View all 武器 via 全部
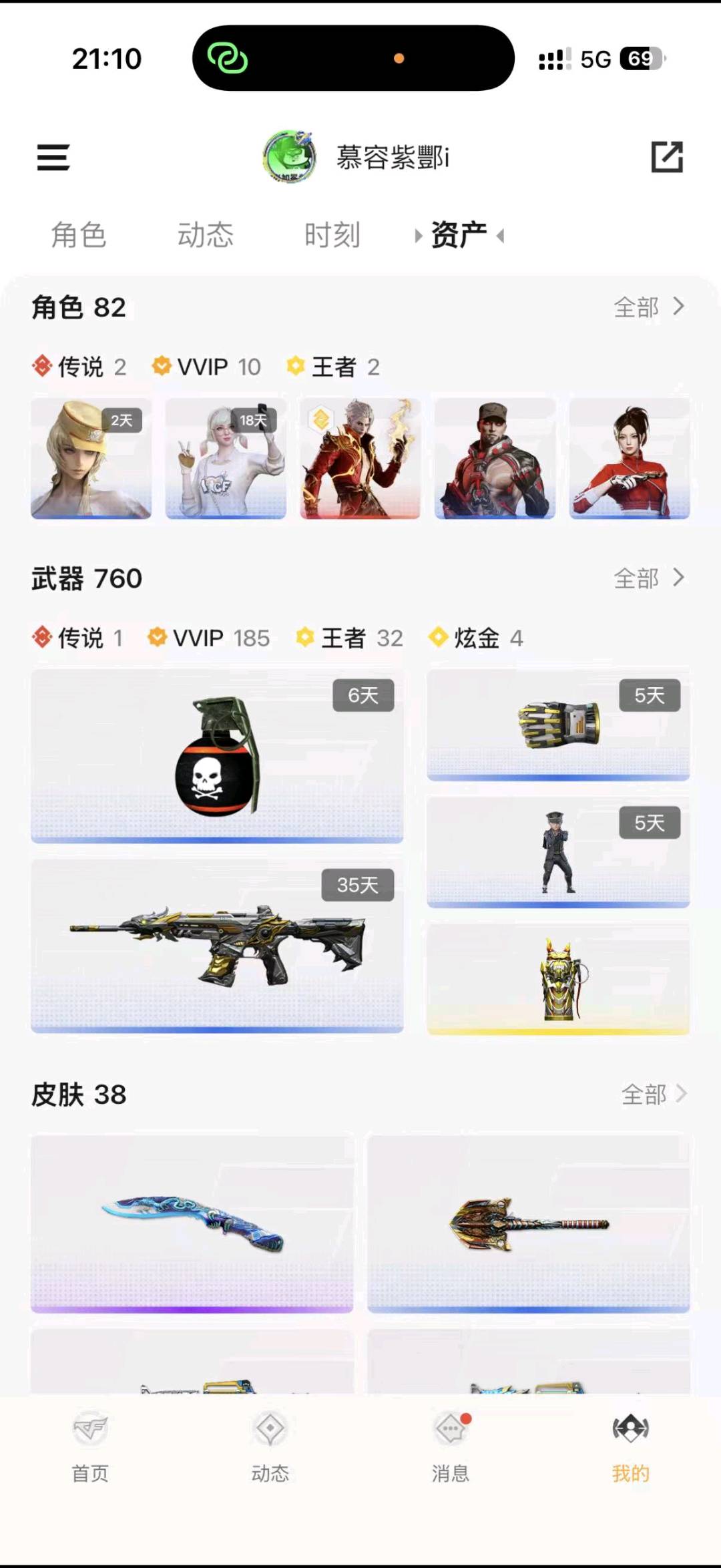721x1568 pixels. (x=648, y=578)
